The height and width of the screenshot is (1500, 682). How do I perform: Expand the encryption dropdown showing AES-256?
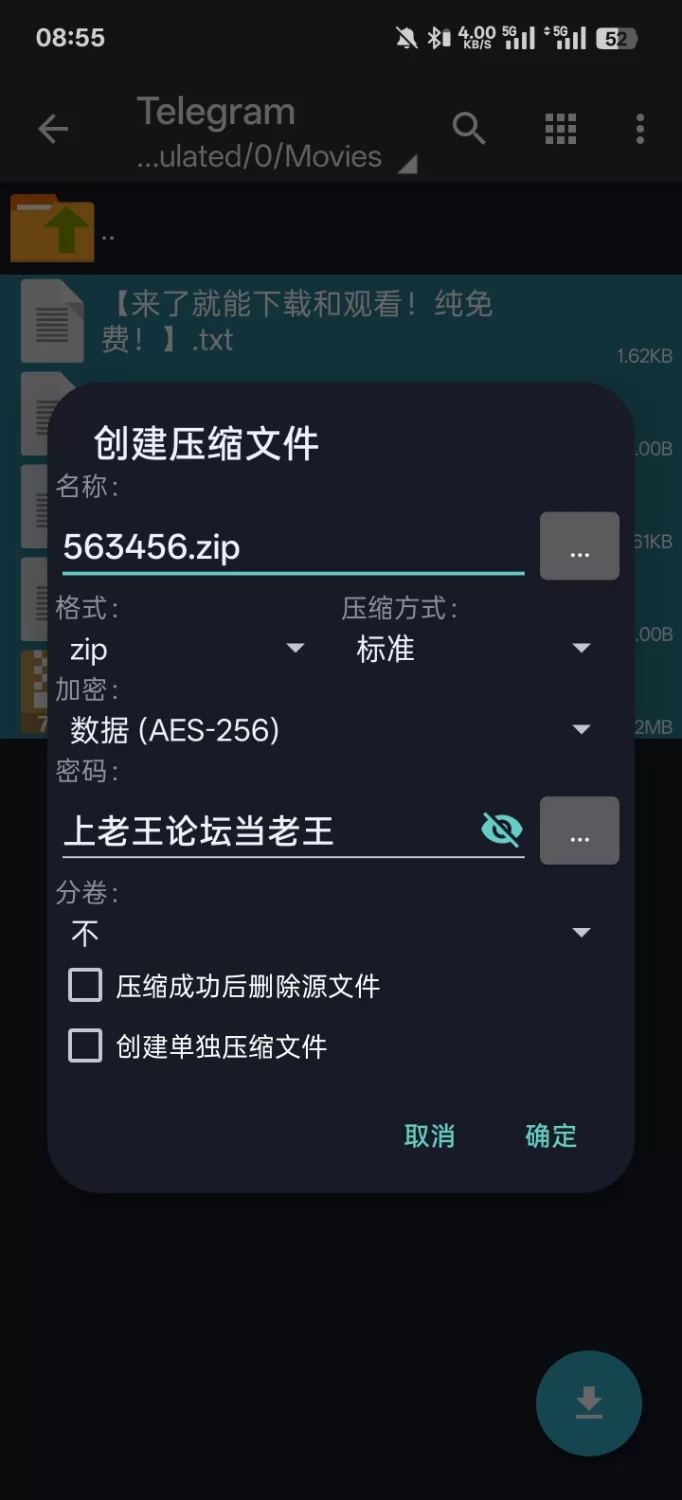pyautogui.click(x=330, y=730)
